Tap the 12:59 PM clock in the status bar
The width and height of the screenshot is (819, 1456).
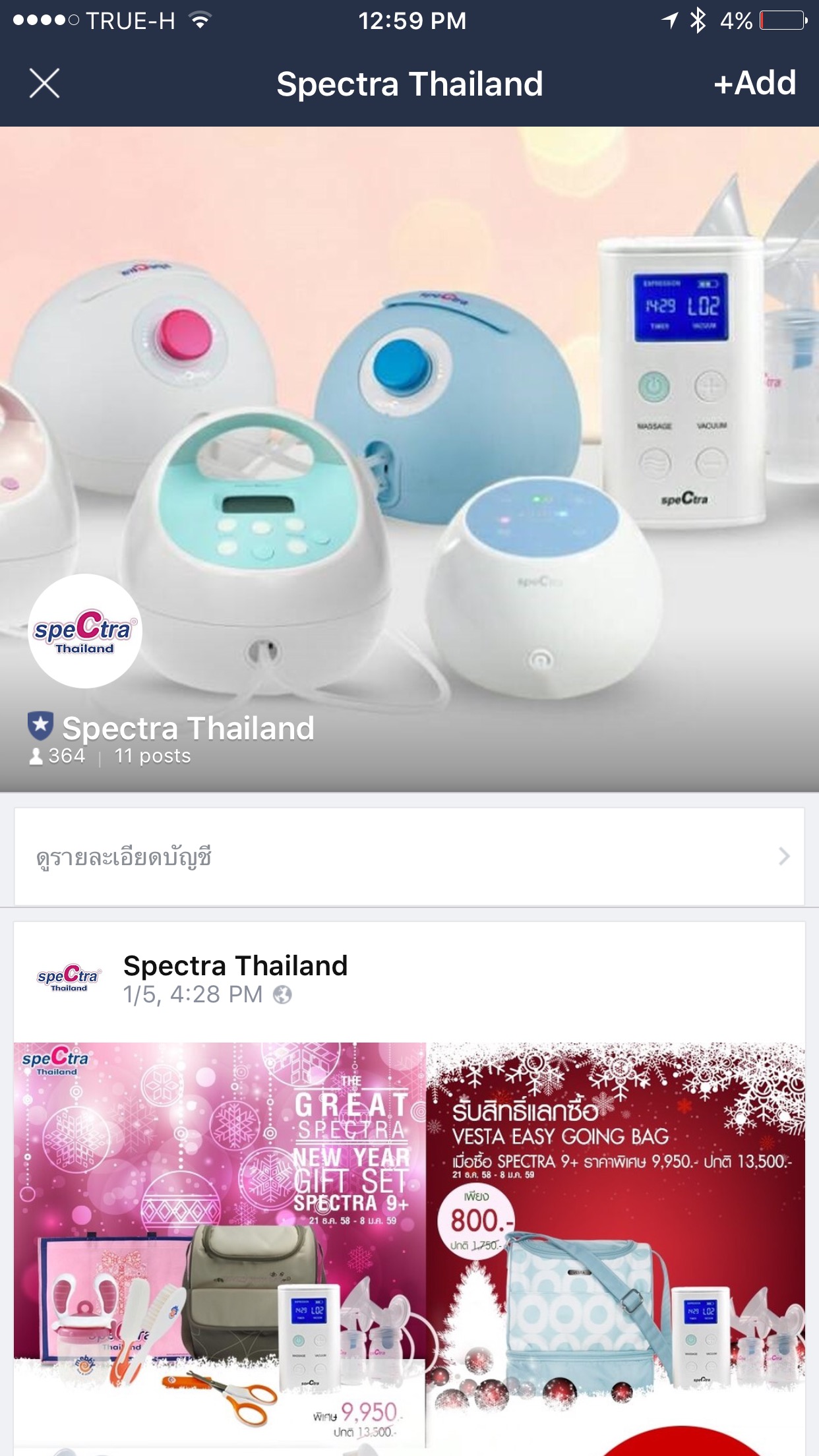point(409,20)
